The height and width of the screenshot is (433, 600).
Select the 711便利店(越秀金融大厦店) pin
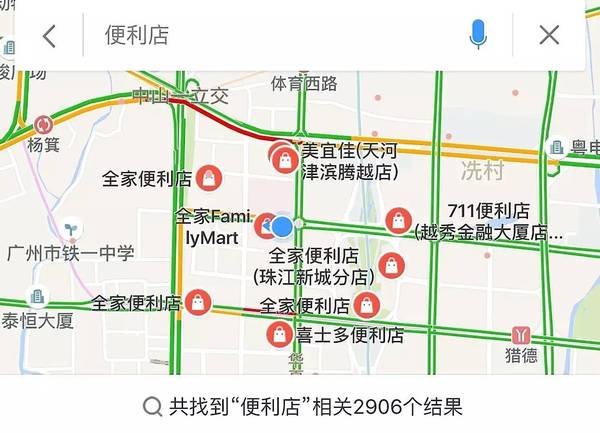tap(399, 220)
